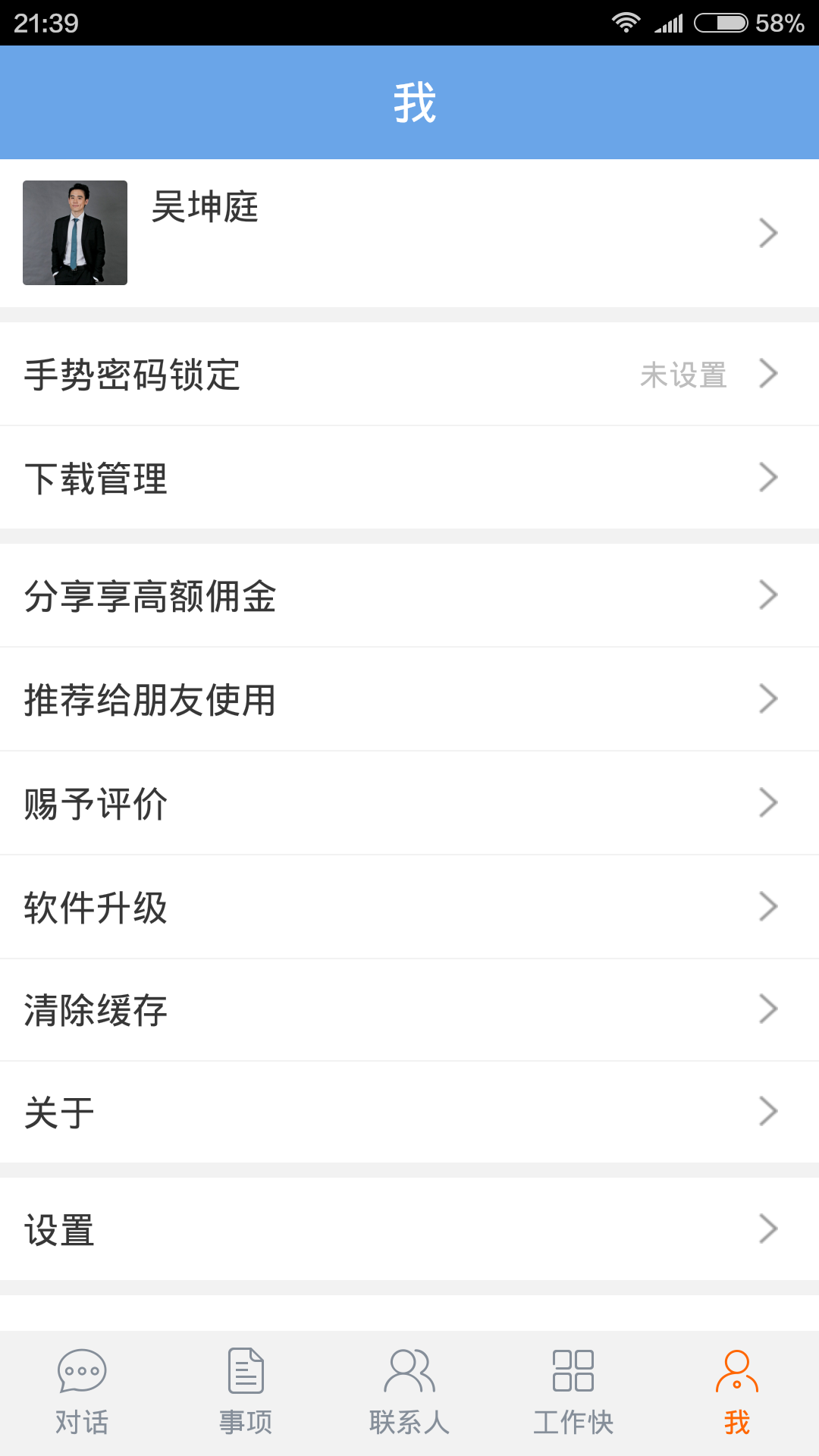Tap 推荐给朋友使用

(x=409, y=699)
